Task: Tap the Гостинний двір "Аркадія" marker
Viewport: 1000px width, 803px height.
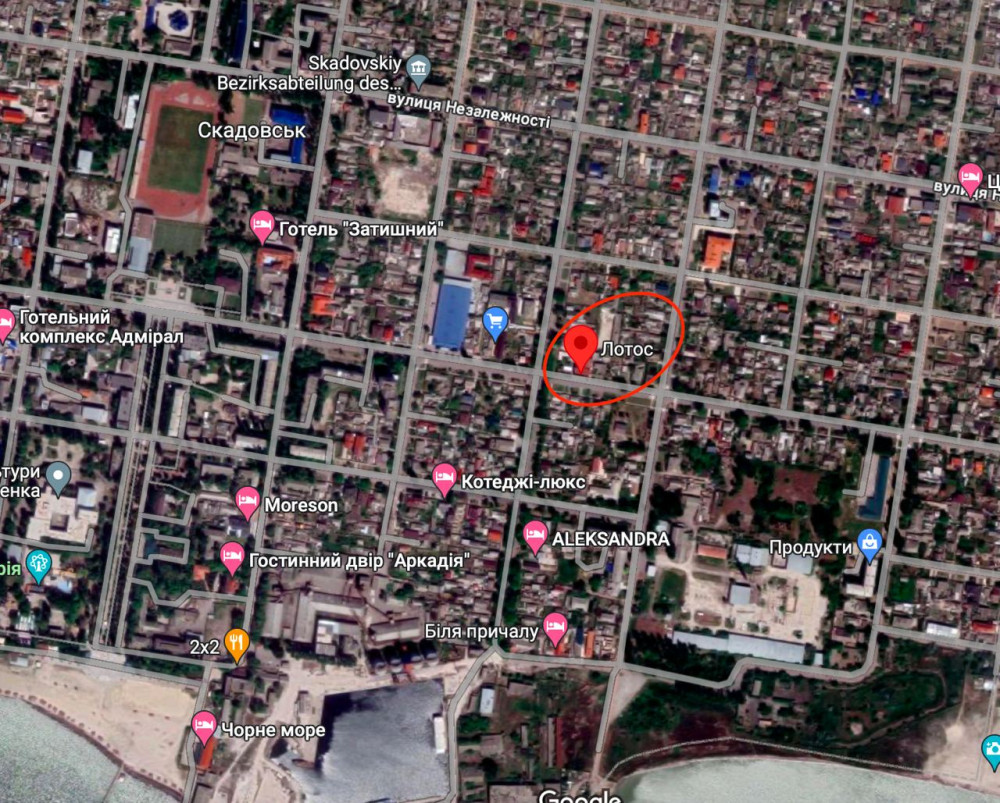Action: [232, 556]
